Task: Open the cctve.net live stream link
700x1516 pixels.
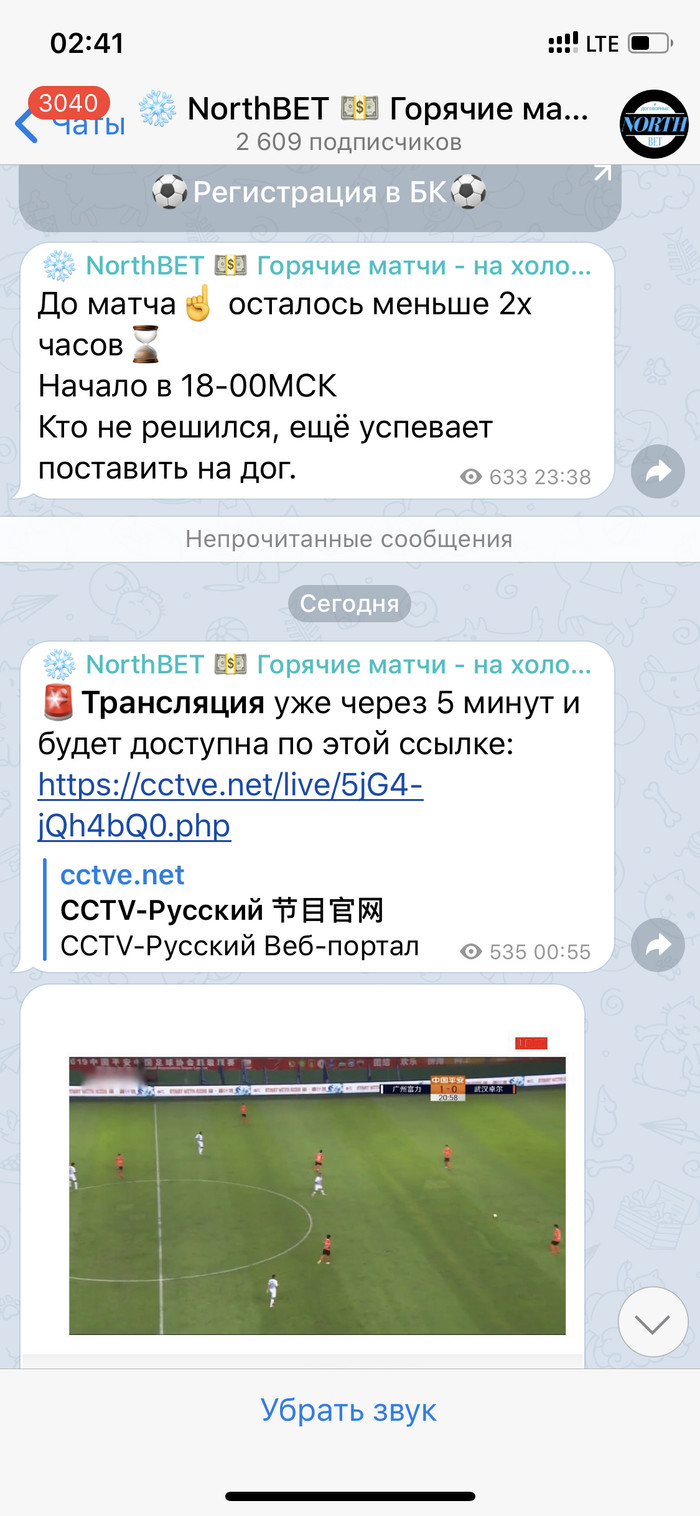Action: [x=230, y=806]
